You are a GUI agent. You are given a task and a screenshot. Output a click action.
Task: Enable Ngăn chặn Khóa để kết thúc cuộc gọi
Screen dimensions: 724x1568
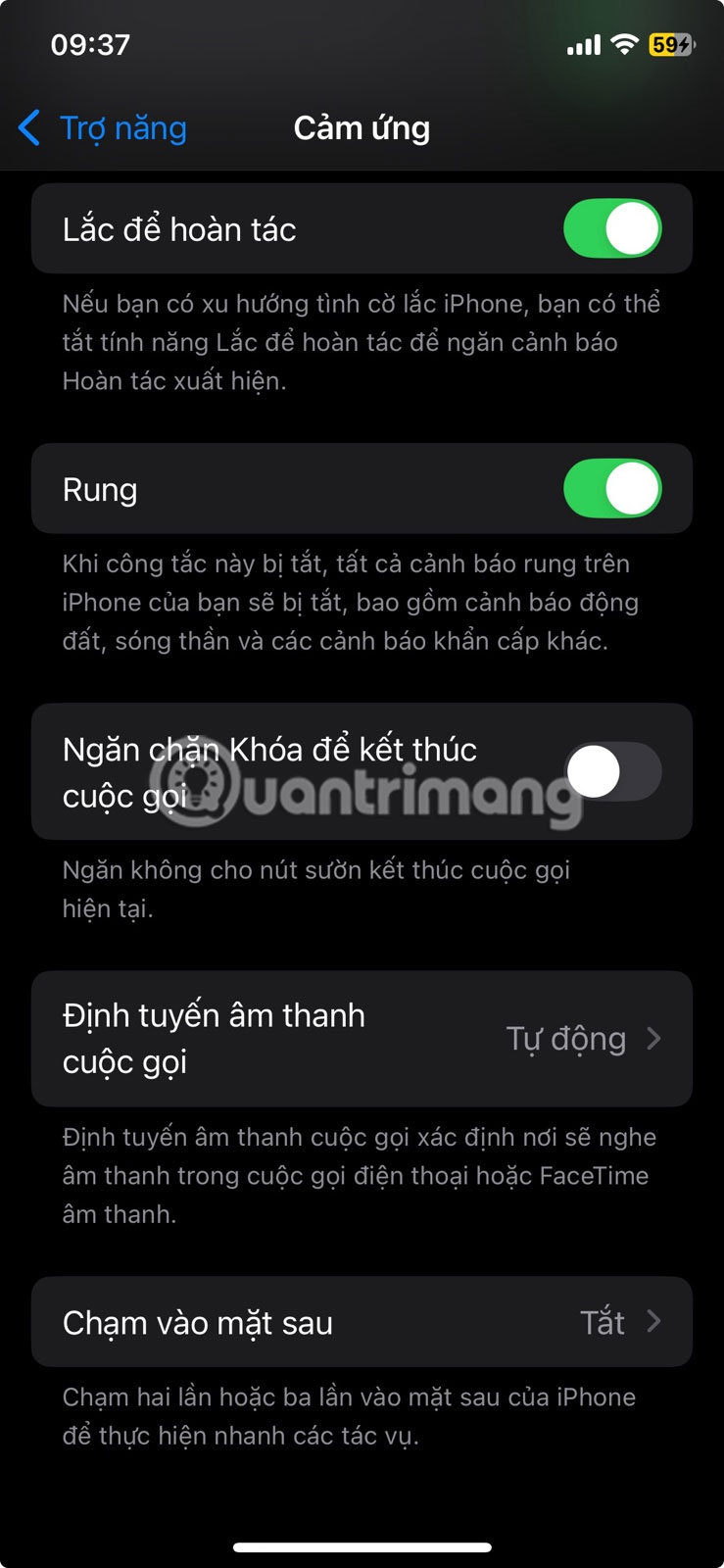pyautogui.click(x=612, y=772)
